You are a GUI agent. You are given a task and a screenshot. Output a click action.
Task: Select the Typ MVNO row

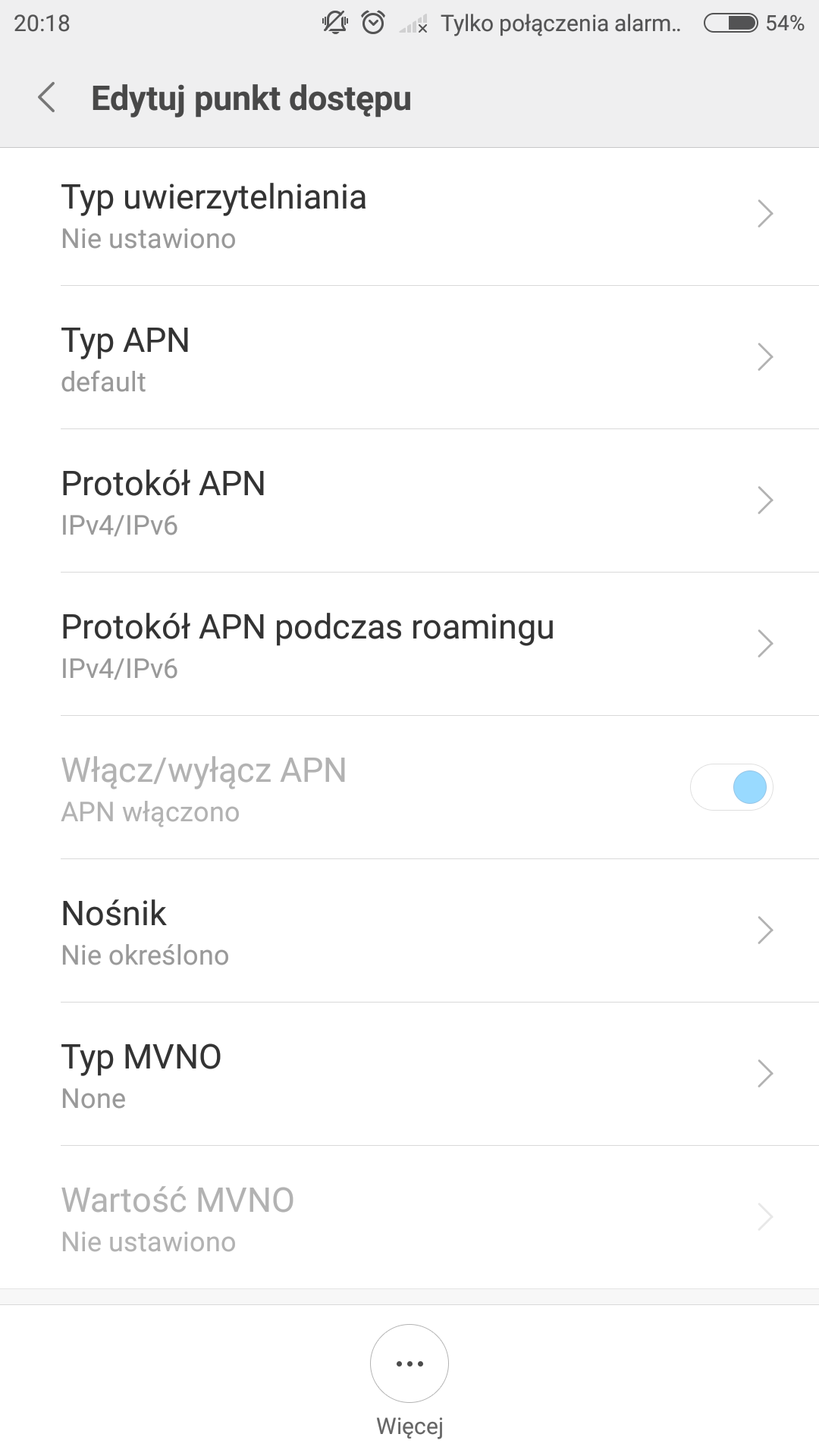tap(409, 1075)
